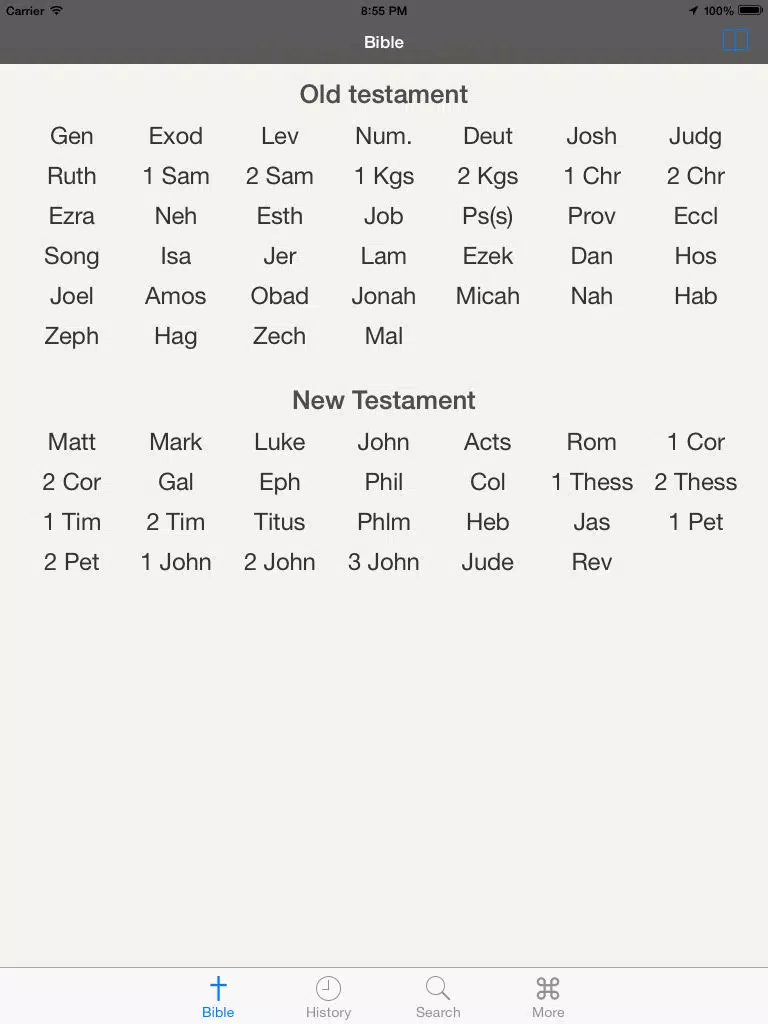Open the book of Ruth
Screen dimensions: 768x1024
(x=72, y=176)
